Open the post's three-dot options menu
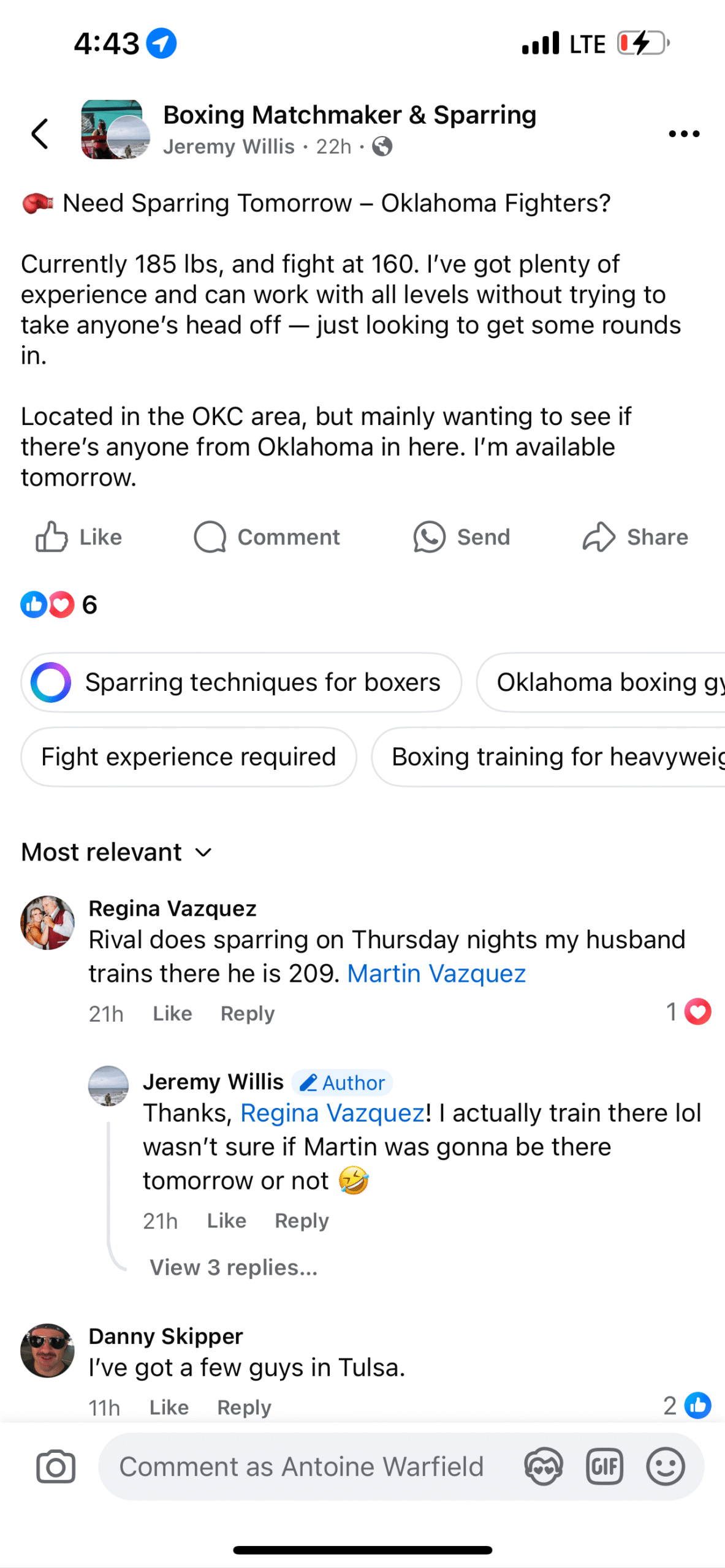This screenshot has height=1568, width=725. pyautogui.click(x=683, y=134)
